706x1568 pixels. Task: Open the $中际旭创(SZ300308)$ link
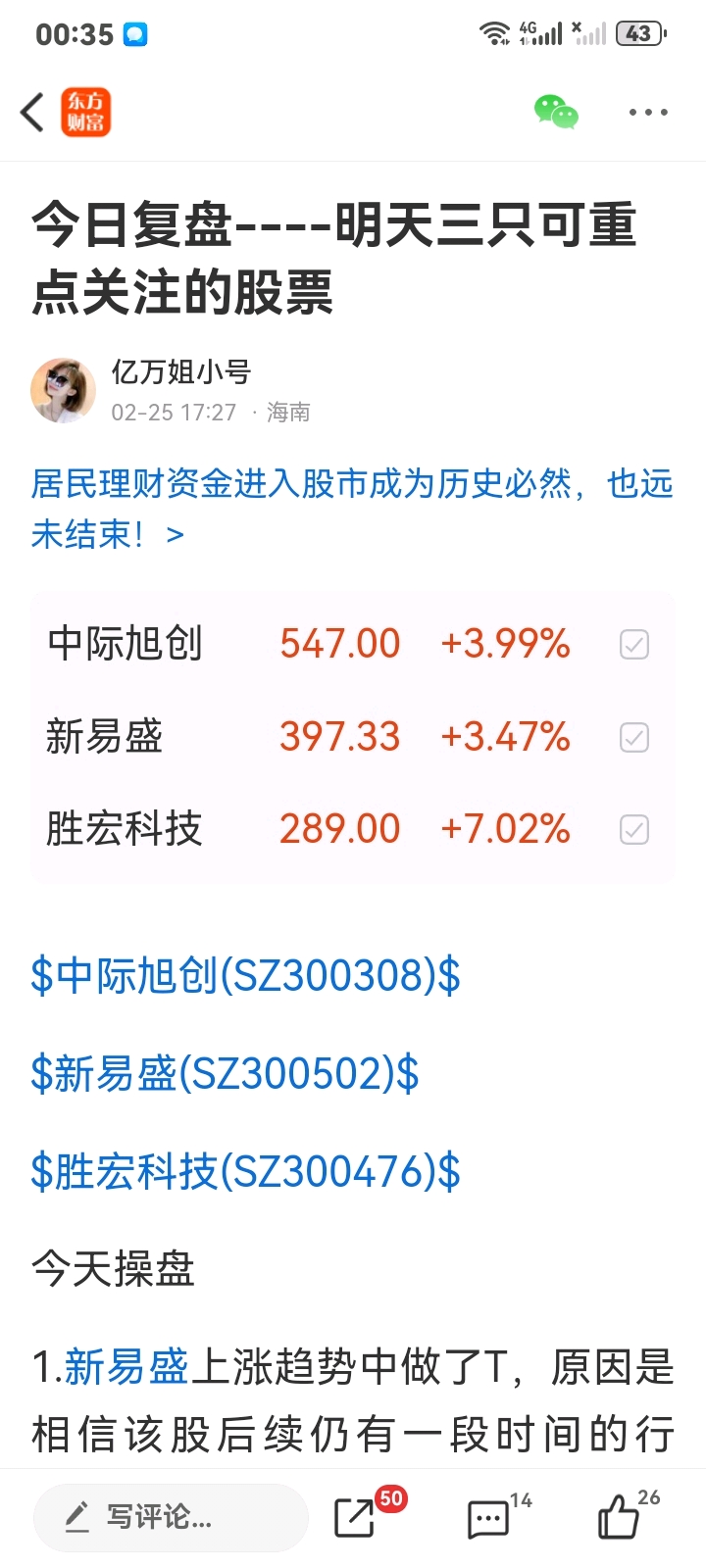(245, 976)
